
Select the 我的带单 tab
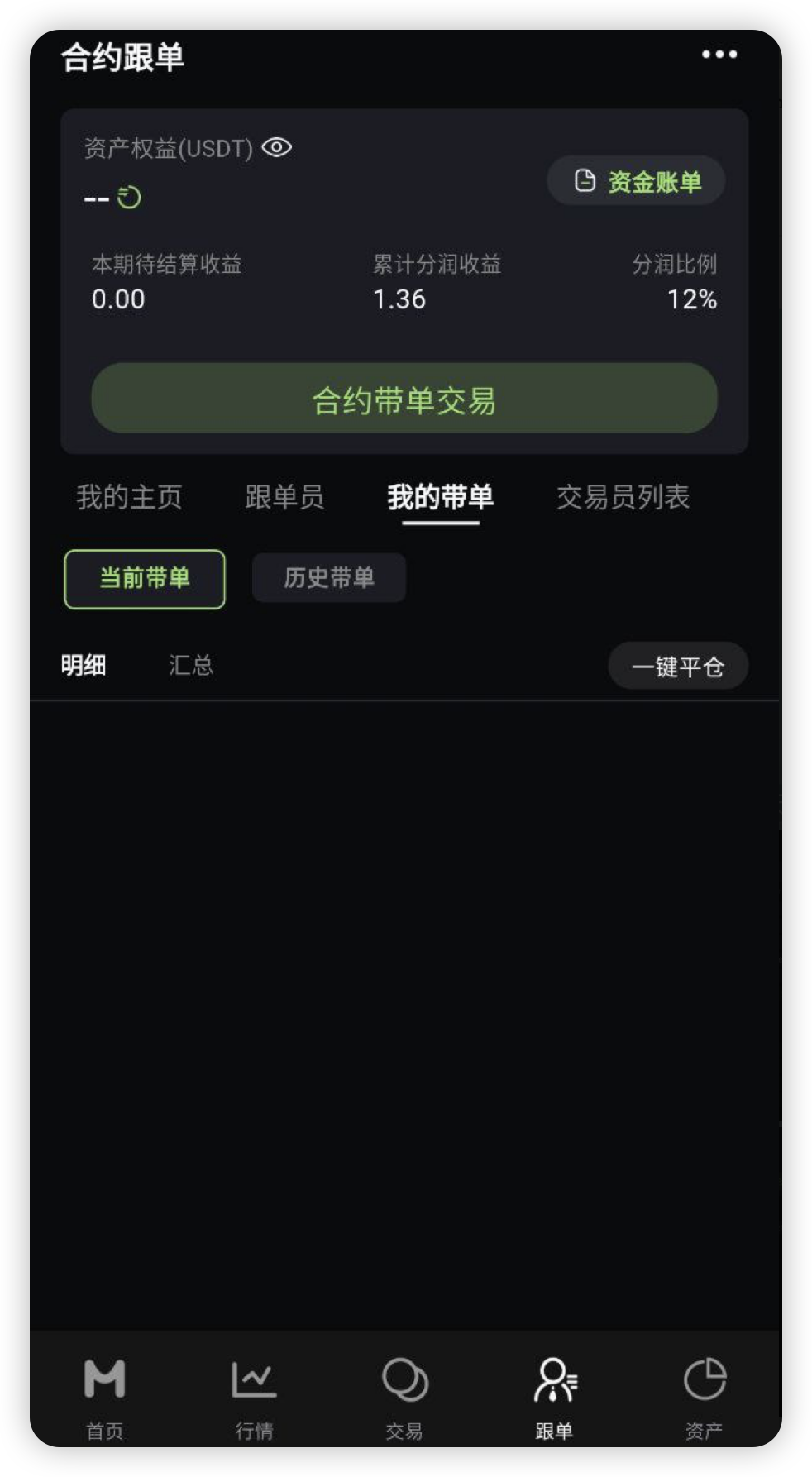coord(440,497)
